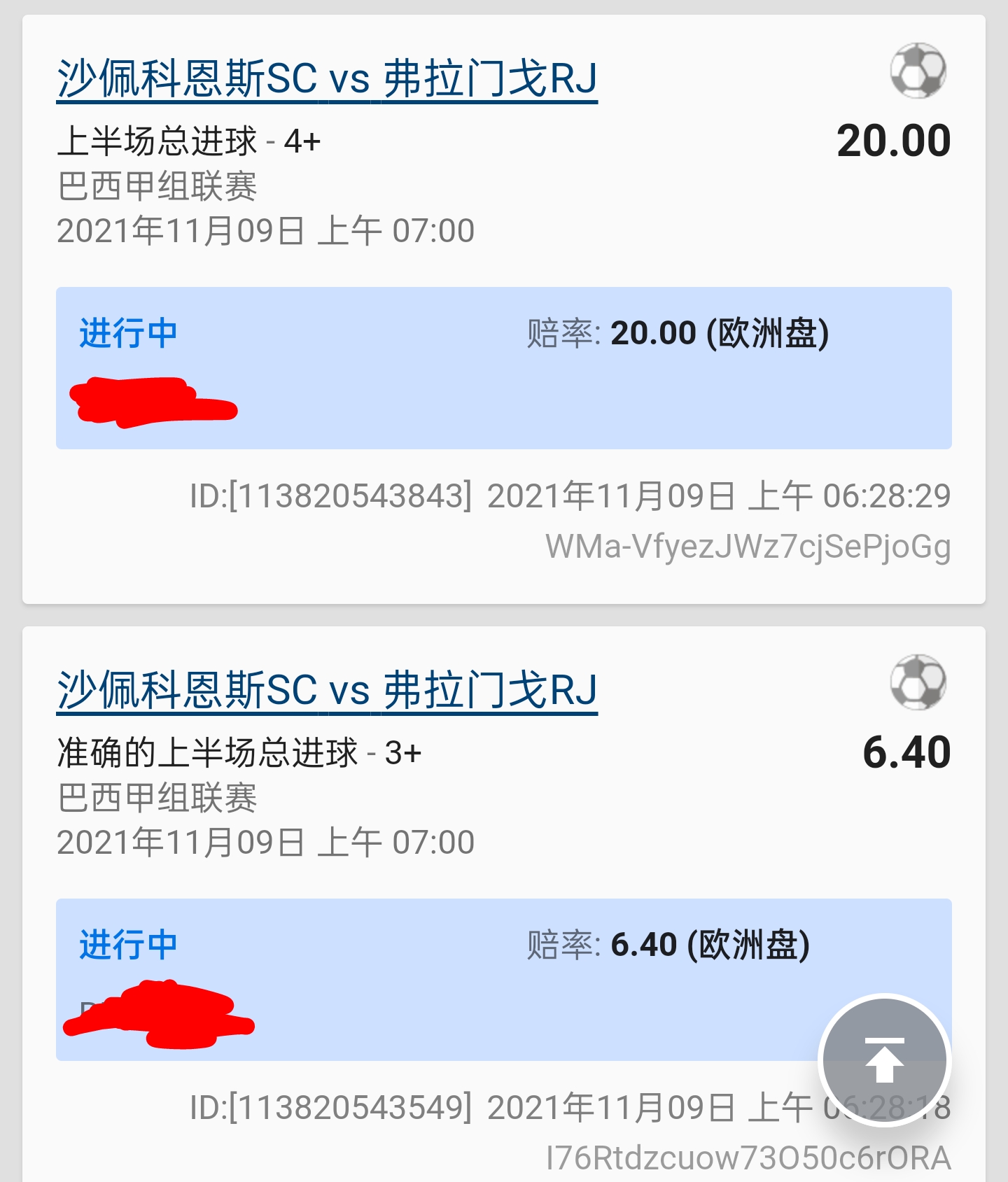Image resolution: width=1008 pixels, height=1182 pixels.
Task: Open match link in the 上半场总进球 4+ bet
Action: pos(327,78)
